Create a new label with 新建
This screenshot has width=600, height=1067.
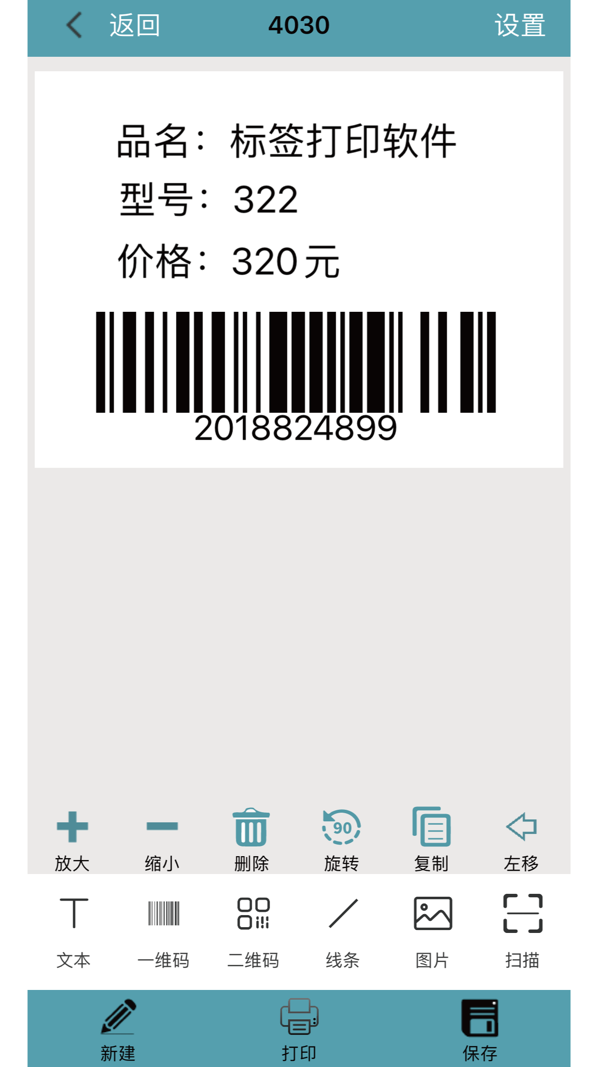[118, 1030]
